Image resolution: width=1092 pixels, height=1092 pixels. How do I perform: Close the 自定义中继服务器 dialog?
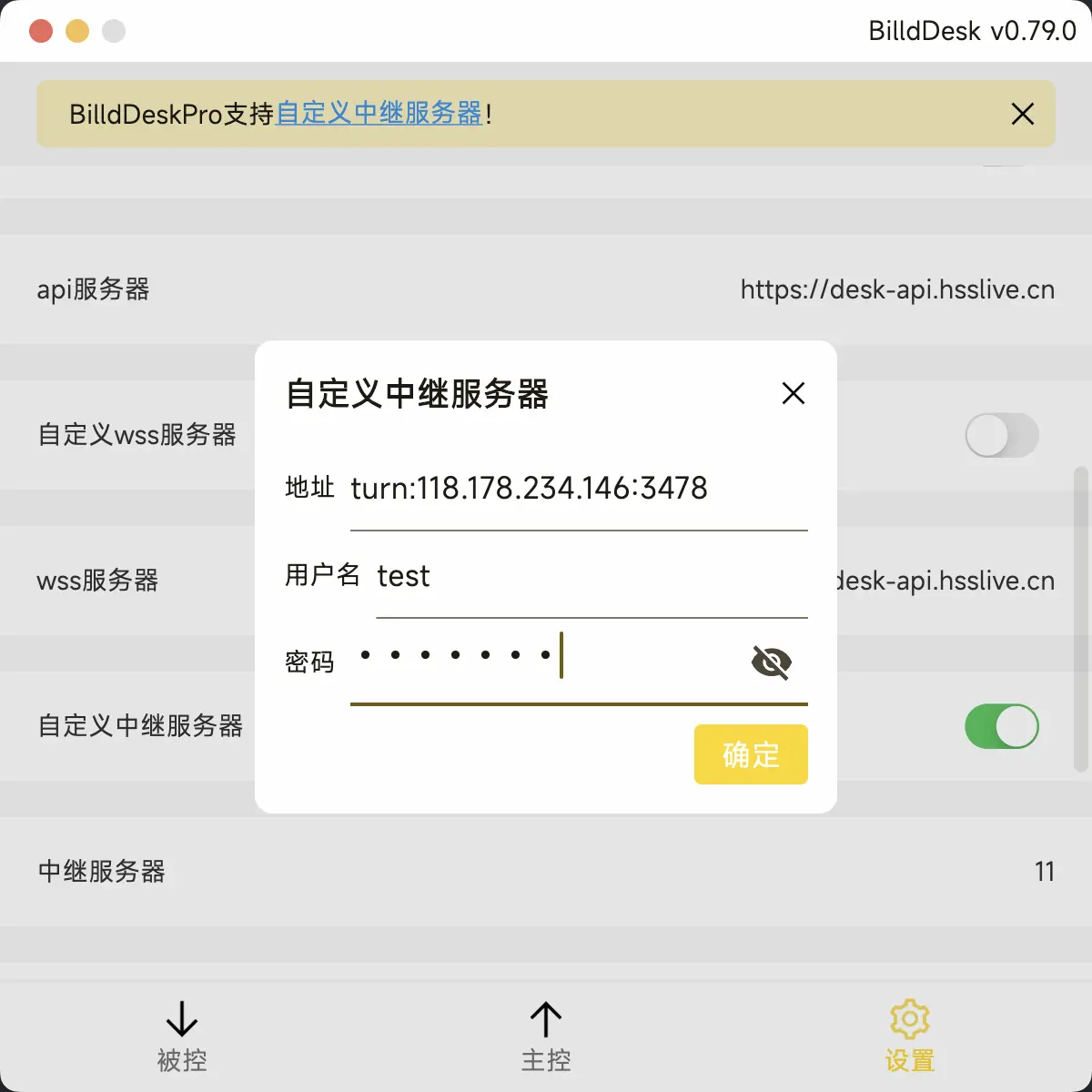[x=794, y=393]
